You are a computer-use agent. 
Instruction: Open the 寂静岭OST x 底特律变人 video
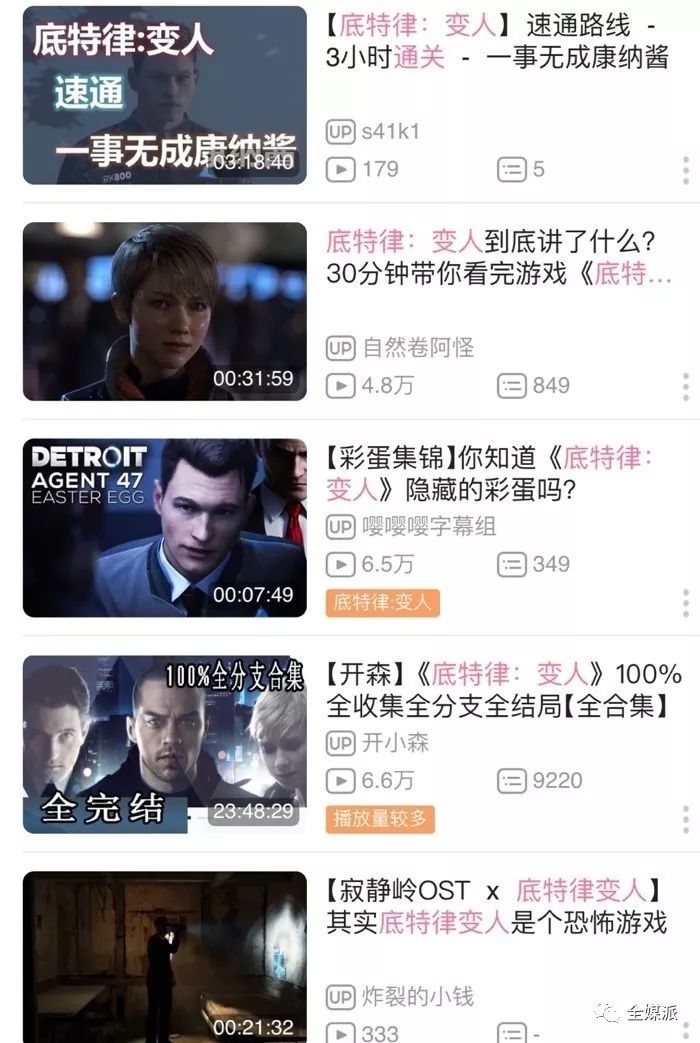497,905
